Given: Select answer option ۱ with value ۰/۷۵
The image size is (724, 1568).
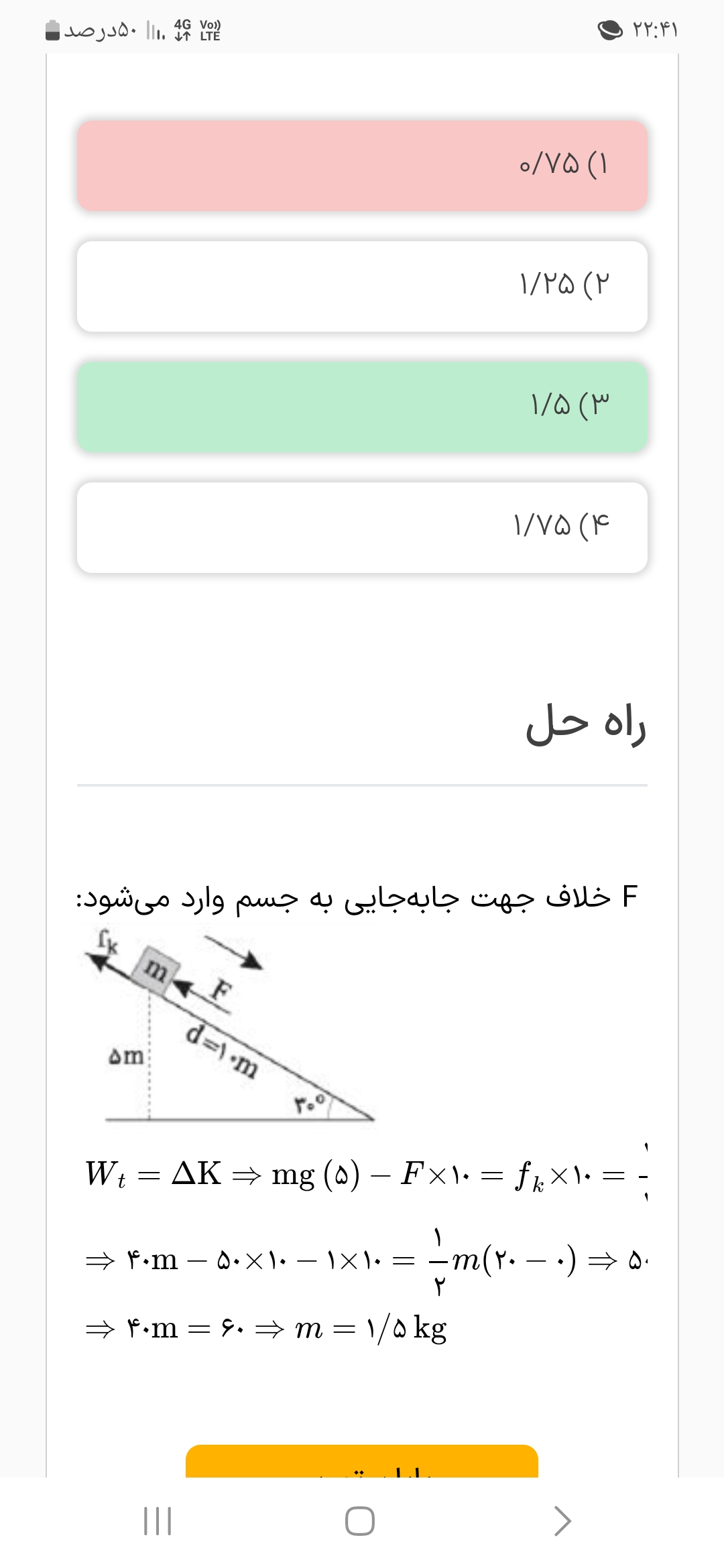Looking at the screenshot, I should pos(362,166).
